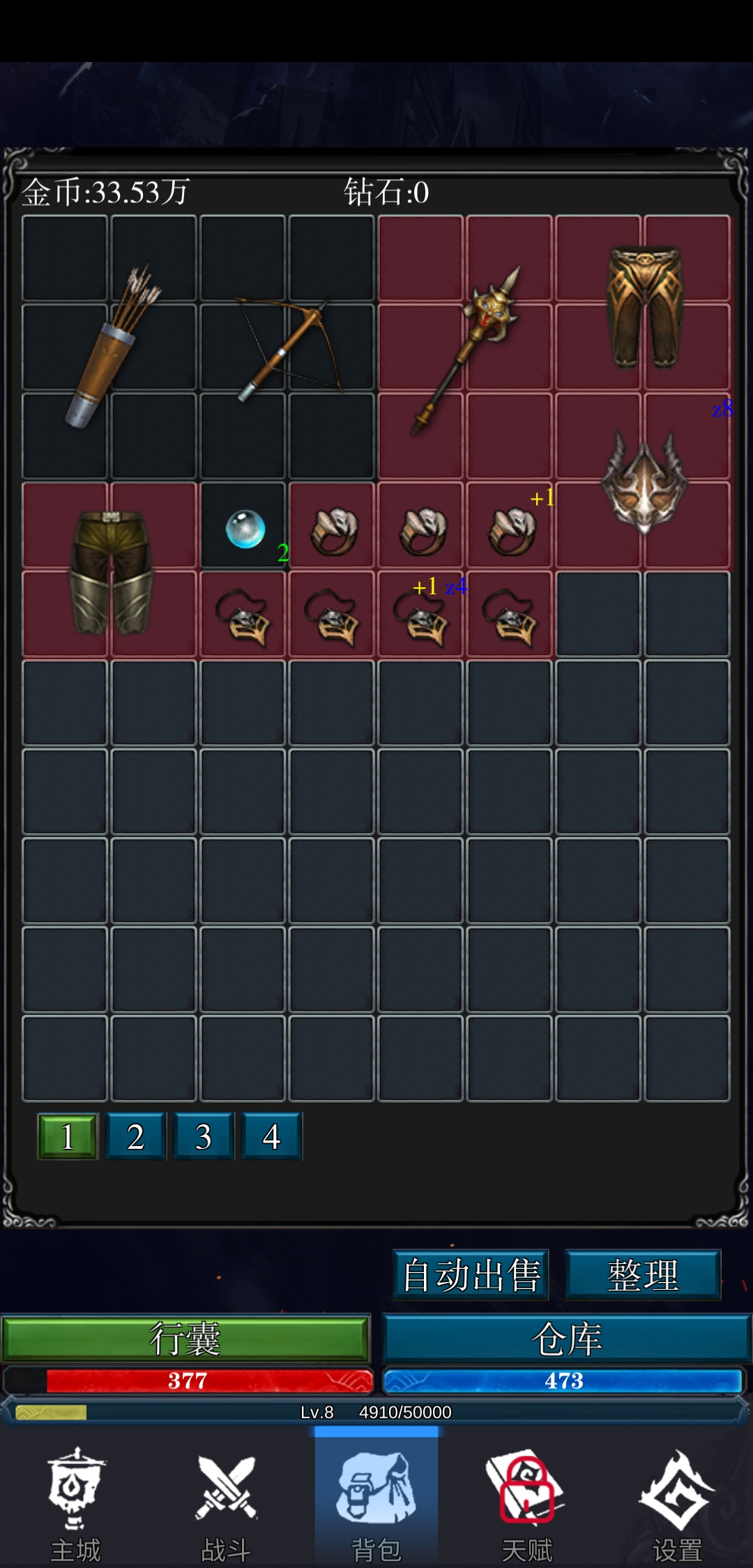The image size is (753, 1568).
Task: Go to inventory page 3
Action: pyautogui.click(x=204, y=1136)
